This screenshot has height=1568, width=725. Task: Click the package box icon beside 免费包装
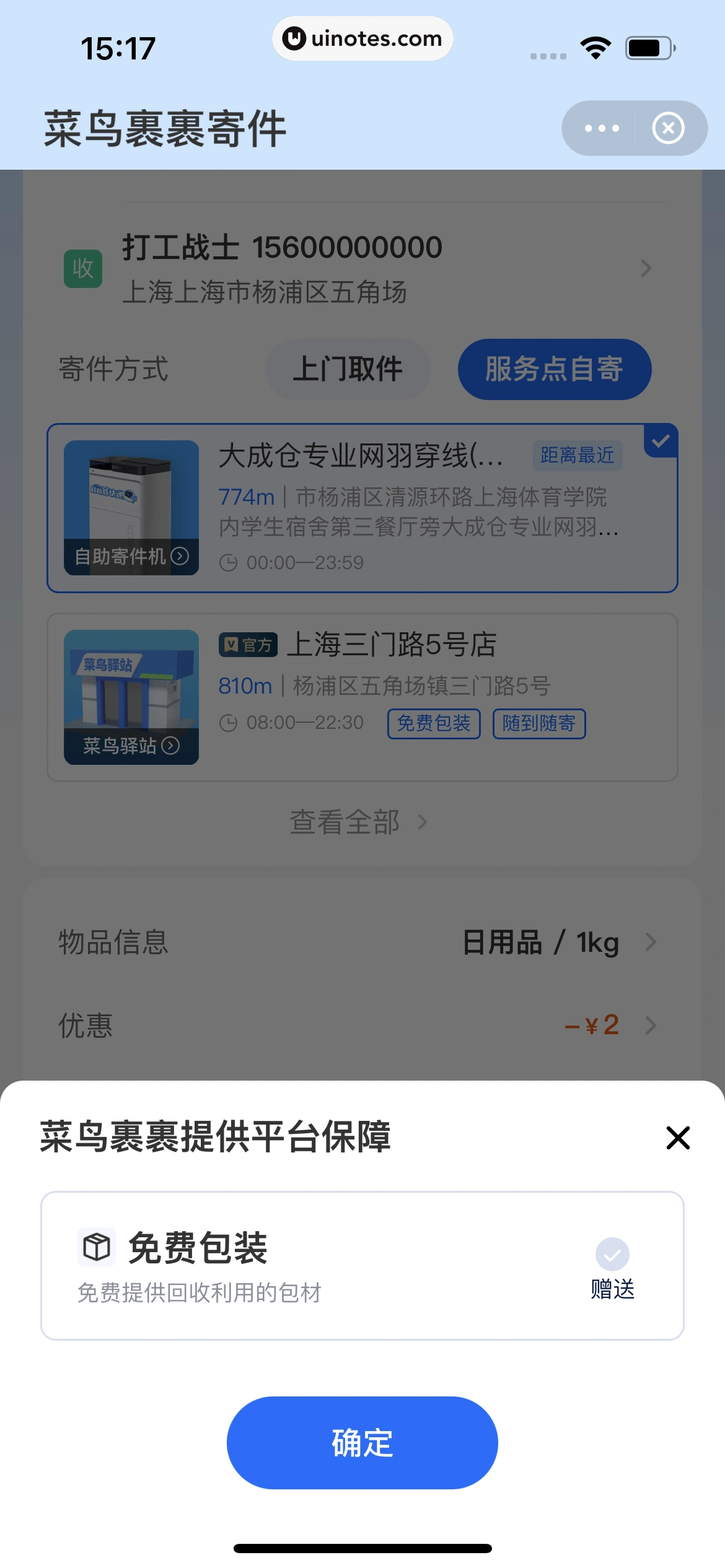click(x=96, y=1247)
